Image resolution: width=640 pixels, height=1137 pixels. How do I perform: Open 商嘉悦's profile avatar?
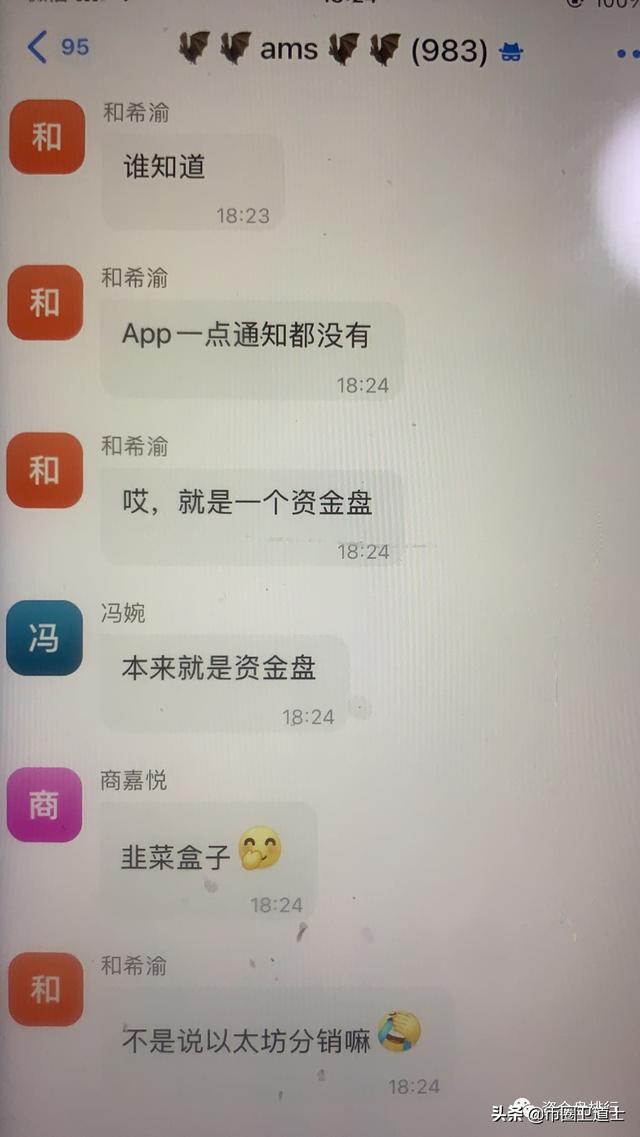click(x=44, y=804)
